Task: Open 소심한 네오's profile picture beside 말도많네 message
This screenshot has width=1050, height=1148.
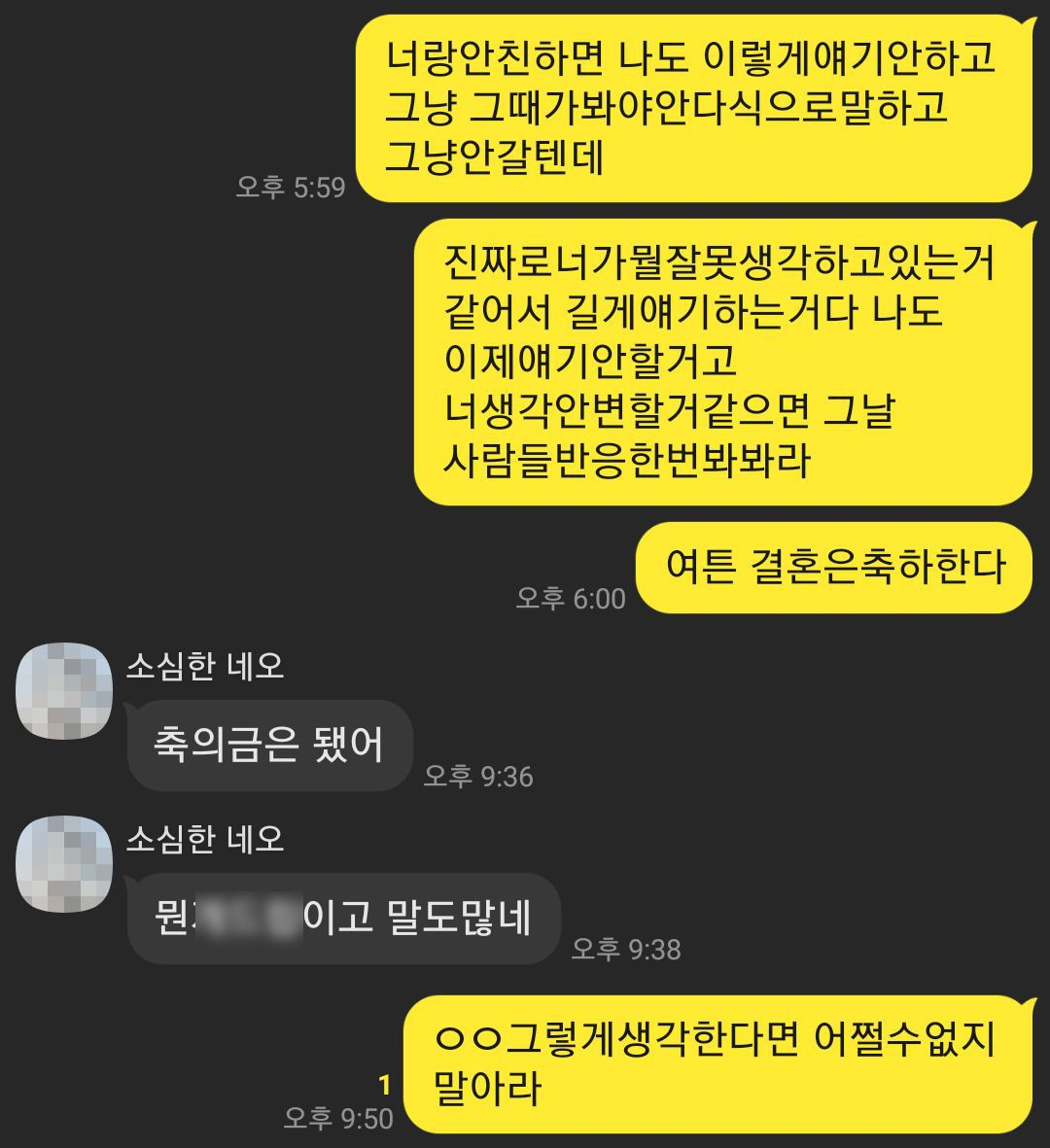Action: pyautogui.click(x=64, y=863)
